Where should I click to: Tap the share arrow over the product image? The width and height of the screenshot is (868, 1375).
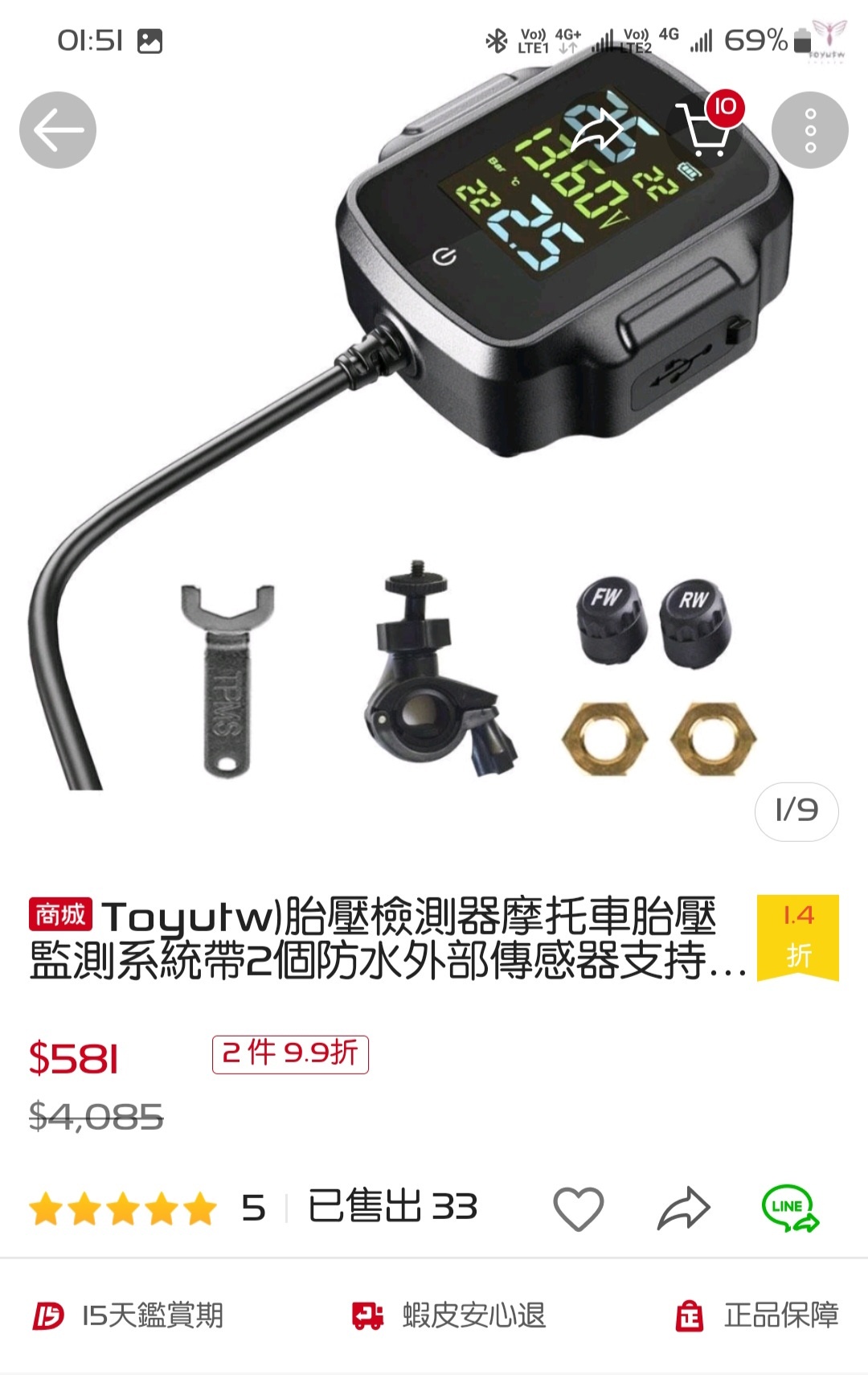point(599,130)
